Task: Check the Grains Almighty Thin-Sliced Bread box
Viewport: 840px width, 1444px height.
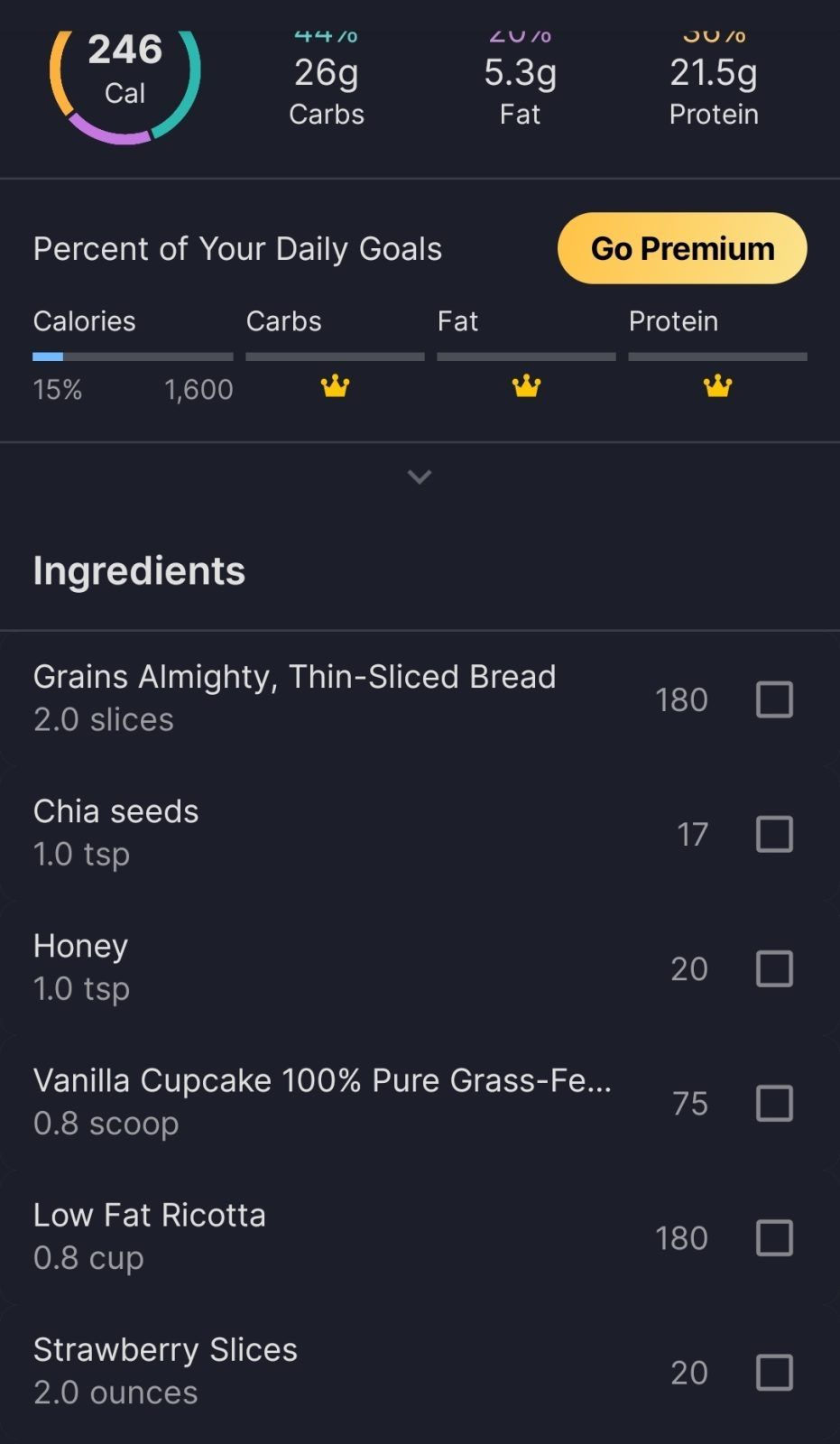Action: [x=774, y=699]
